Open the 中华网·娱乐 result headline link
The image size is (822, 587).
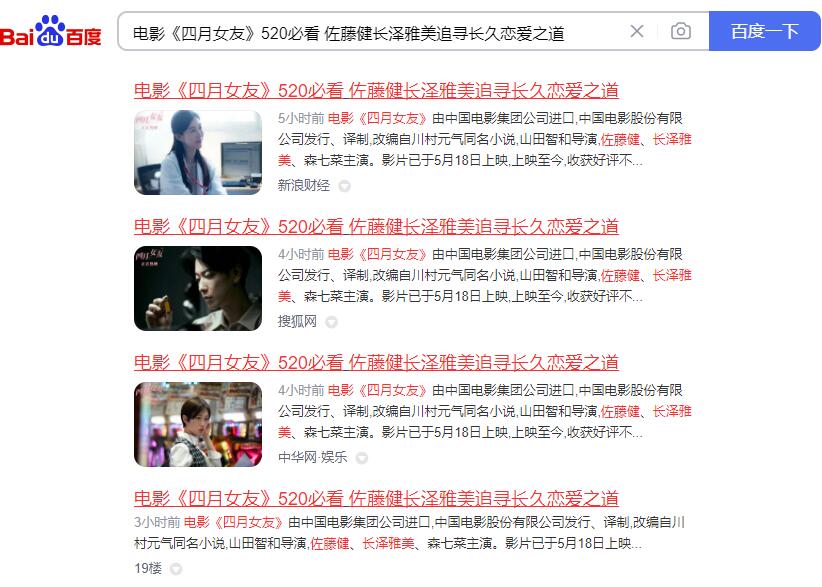pos(376,362)
